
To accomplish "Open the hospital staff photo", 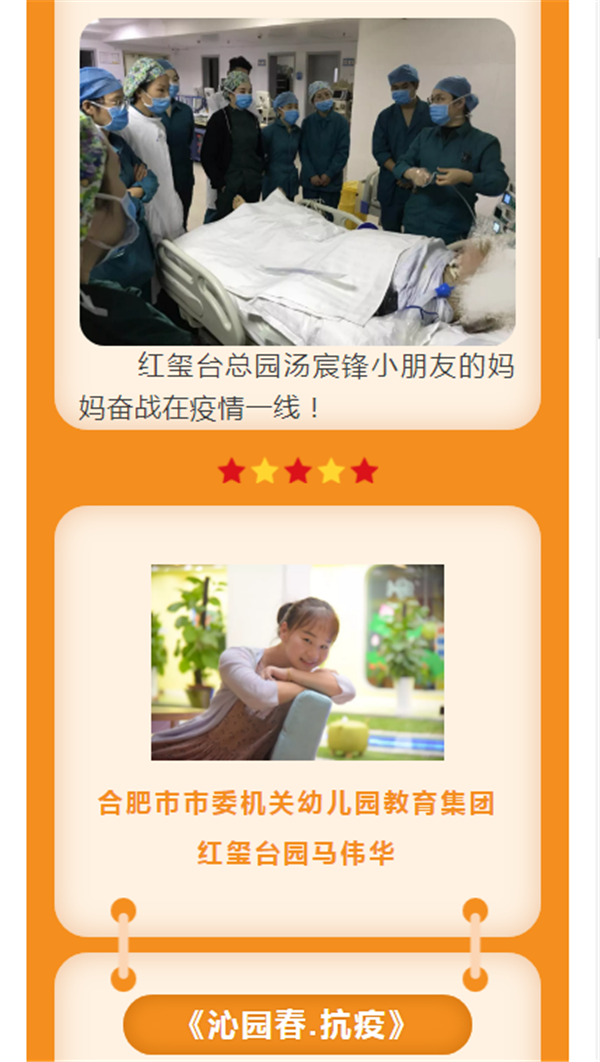I will 297,182.
